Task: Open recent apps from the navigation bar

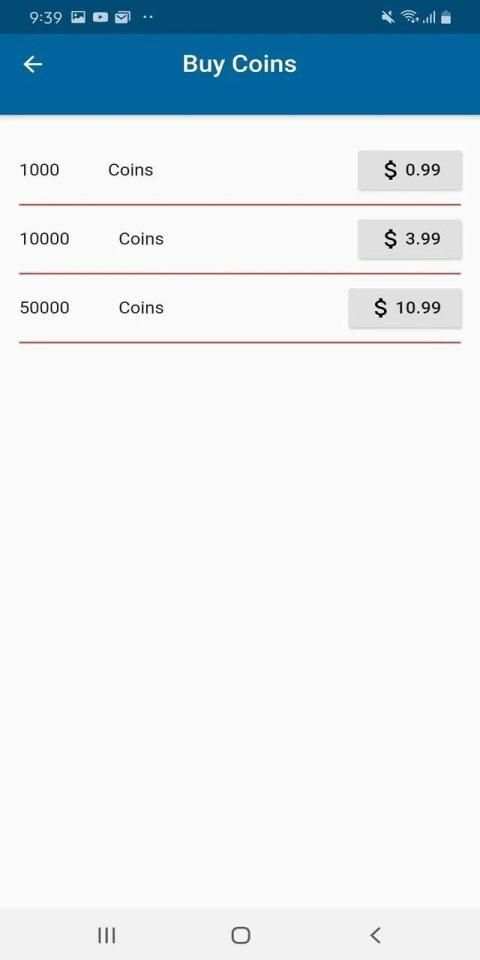Action: pyautogui.click(x=107, y=935)
